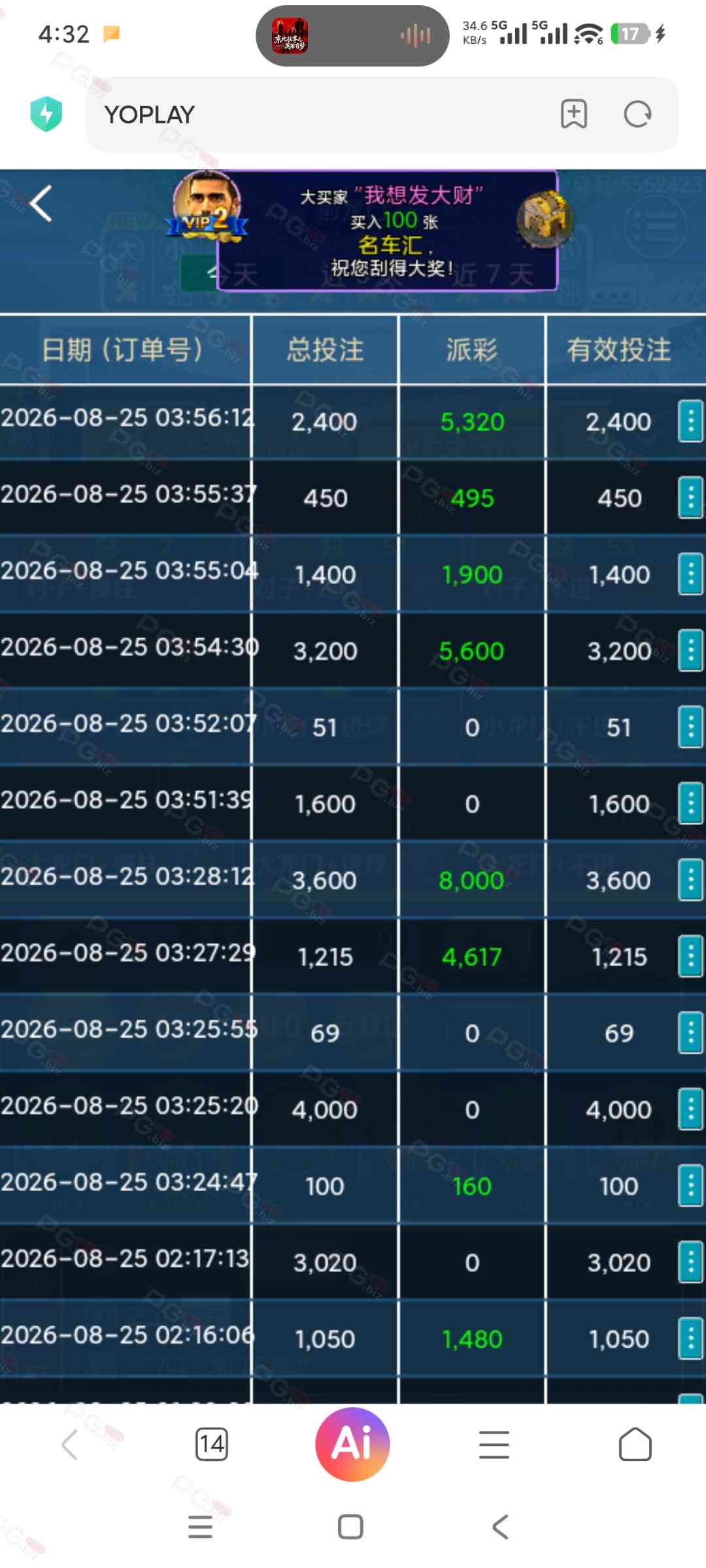Open details menu for 03:28:12 order

click(x=690, y=880)
